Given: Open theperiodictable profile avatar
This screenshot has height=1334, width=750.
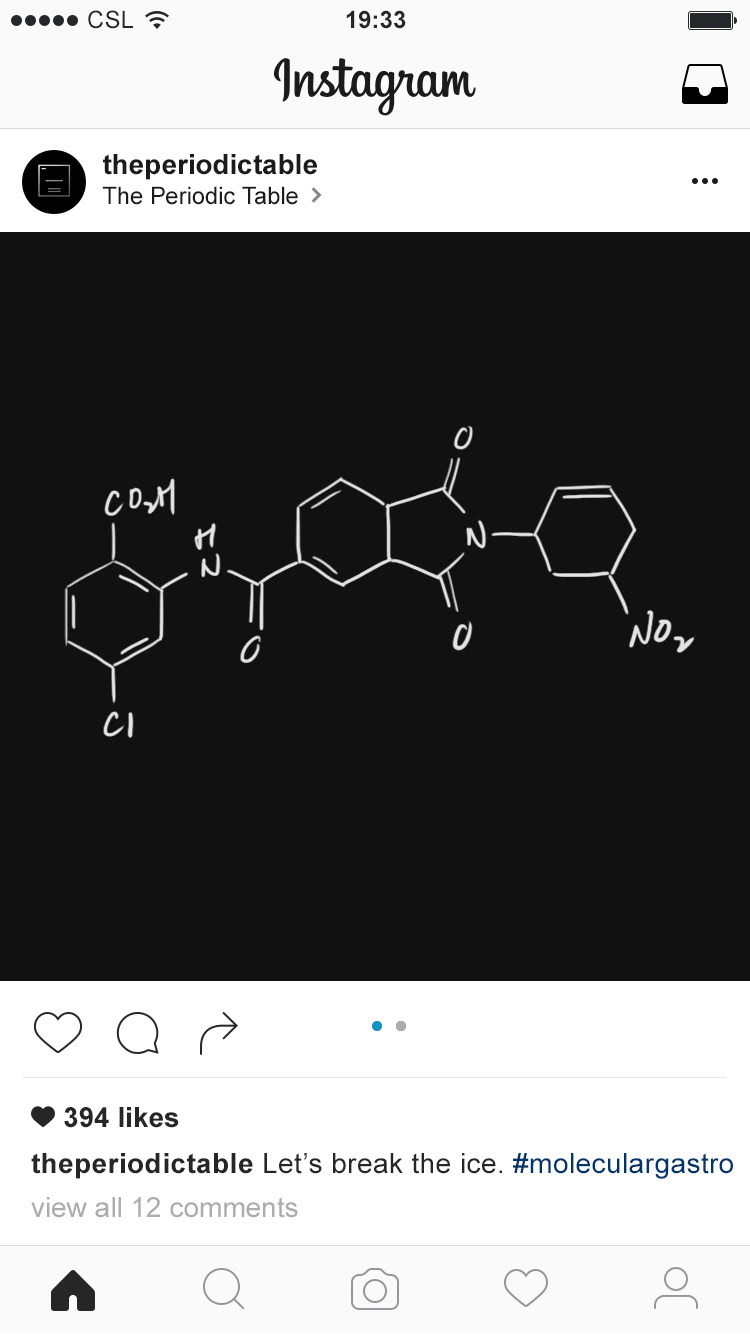Looking at the screenshot, I should [x=54, y=182].
